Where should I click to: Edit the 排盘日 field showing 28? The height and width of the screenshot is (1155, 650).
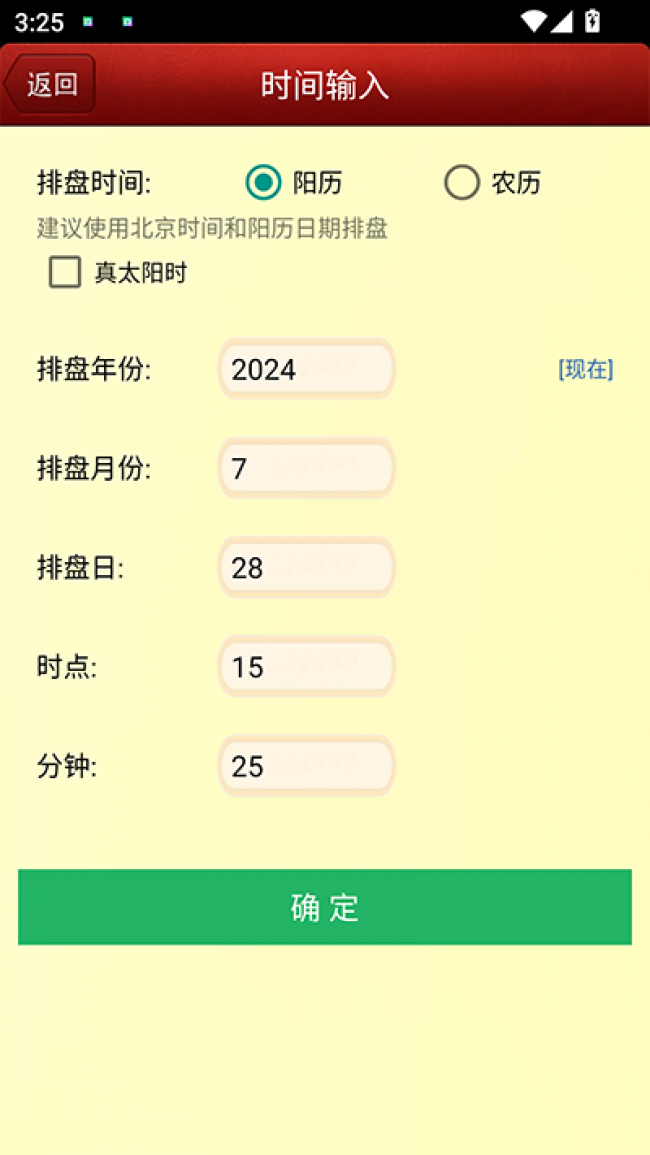(306, 567)
